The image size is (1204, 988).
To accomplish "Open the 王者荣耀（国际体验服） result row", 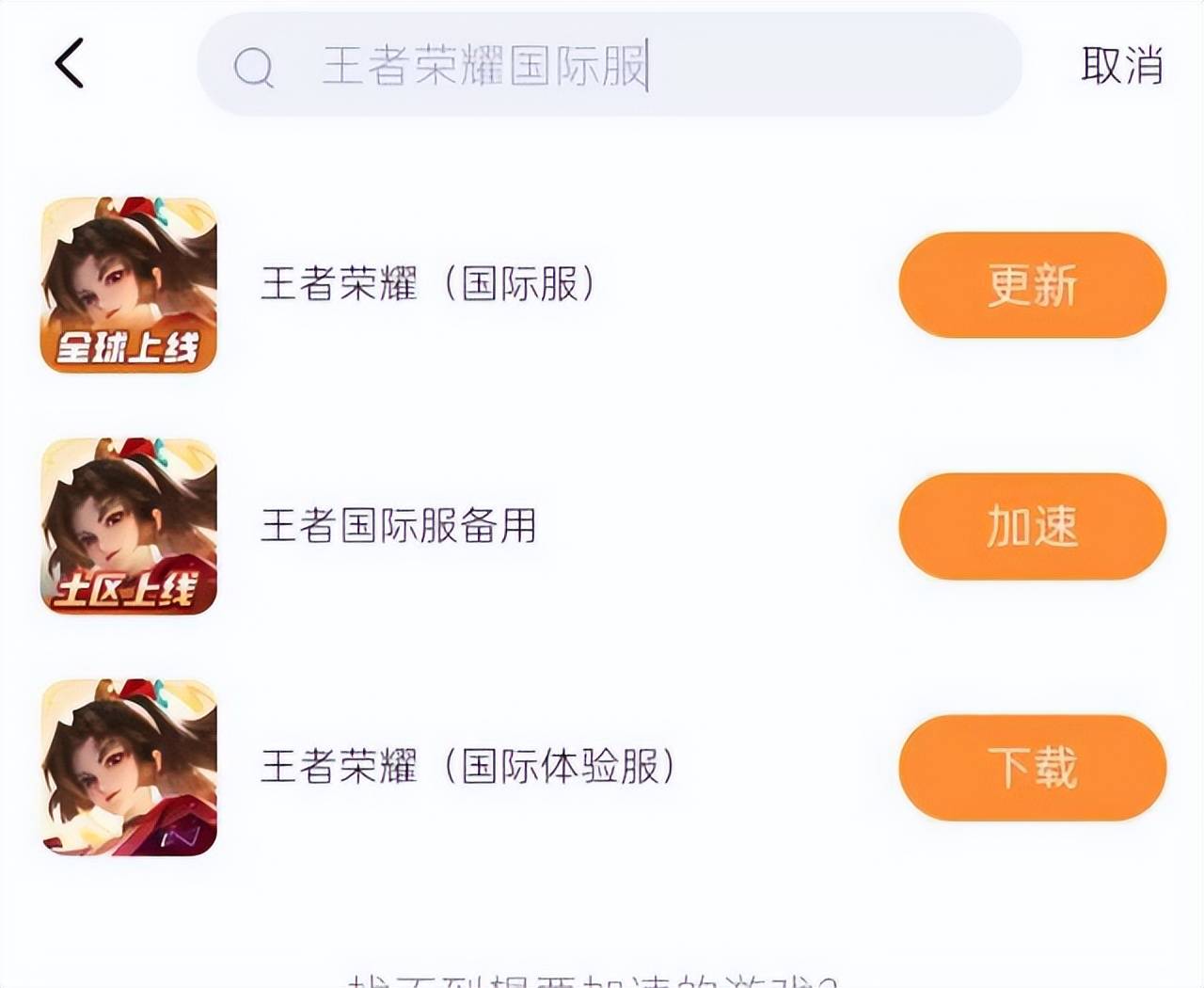I will [x=467, y=766].
